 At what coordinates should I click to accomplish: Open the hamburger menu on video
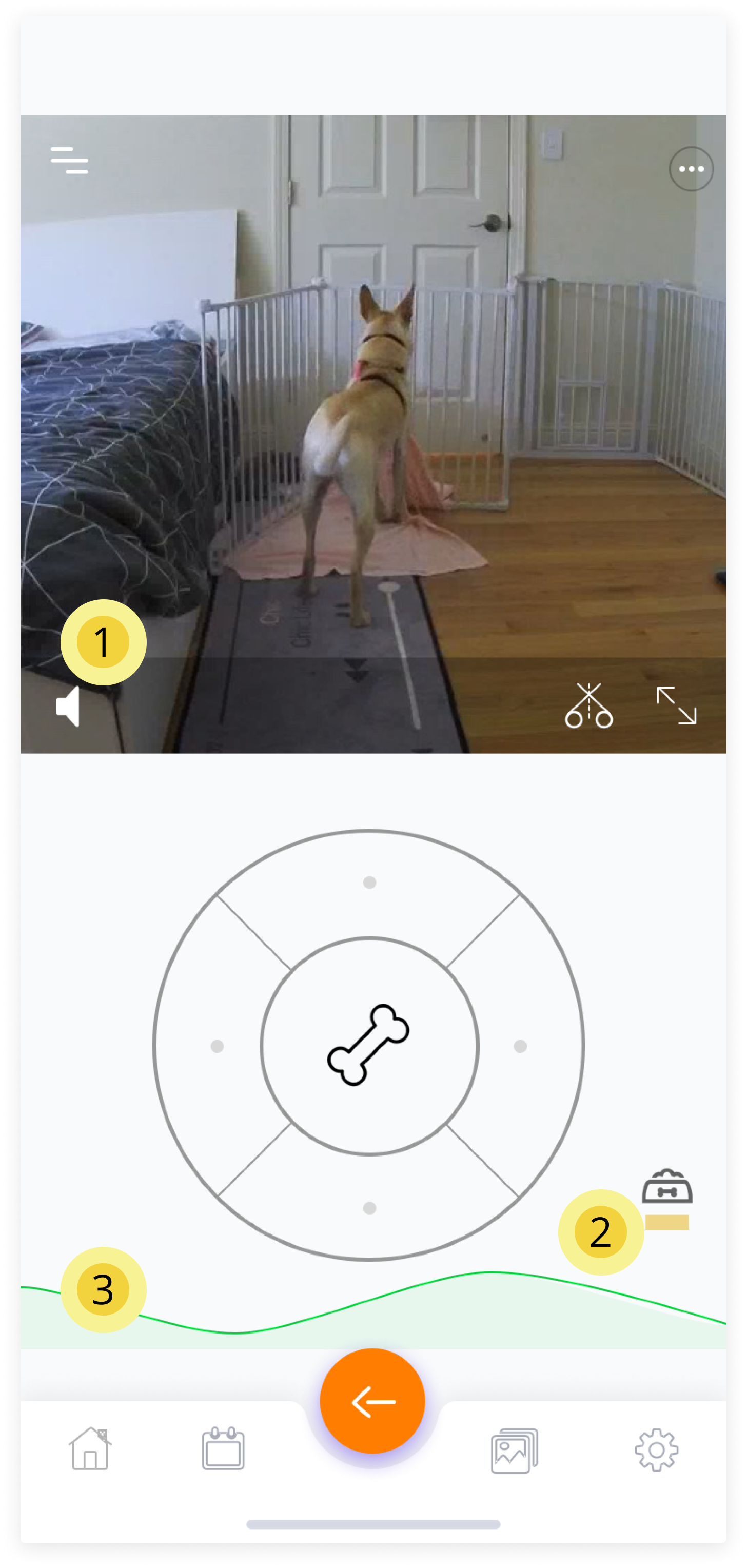click(x=69, y=160)
